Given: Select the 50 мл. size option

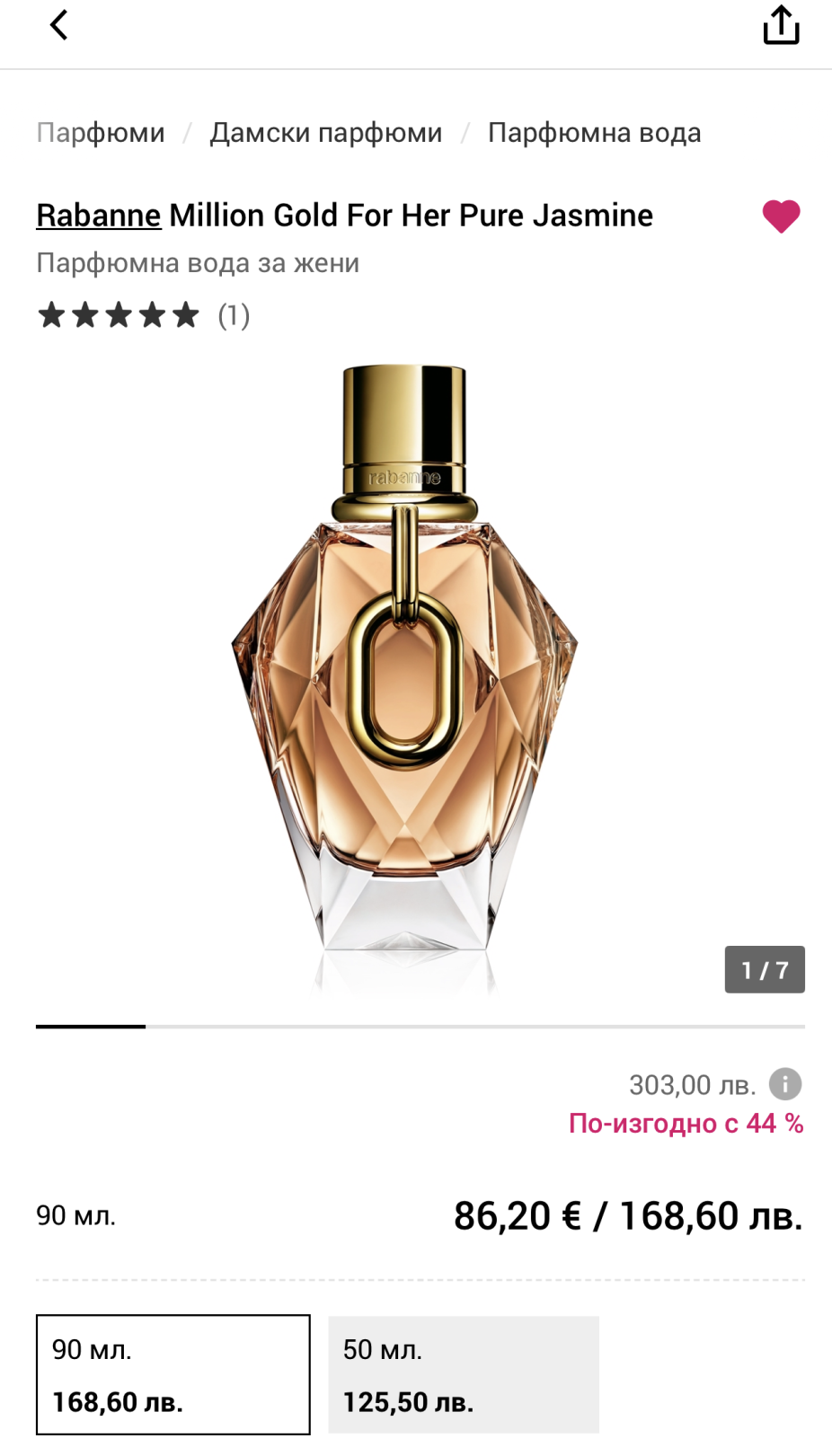Looking at the screenshot, I should tap(463, 1374).
